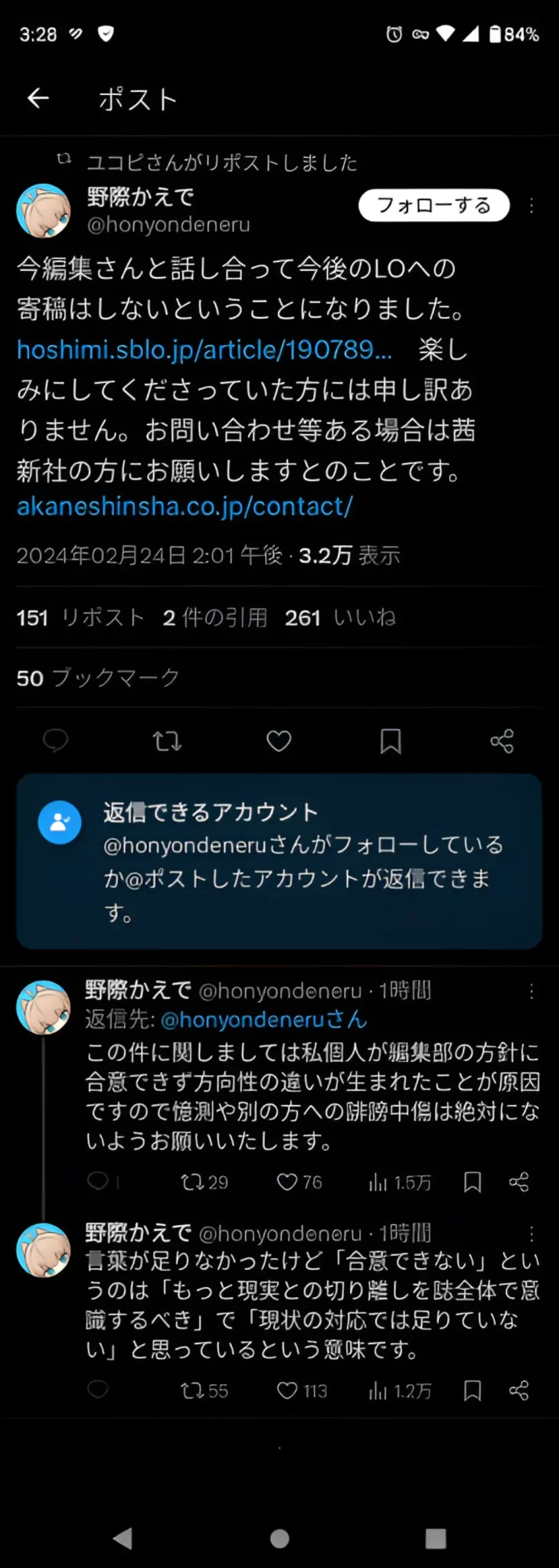The image size is (559, 1568).
Task: Tap the reply icon under the main post
Action: pos(55,740)
